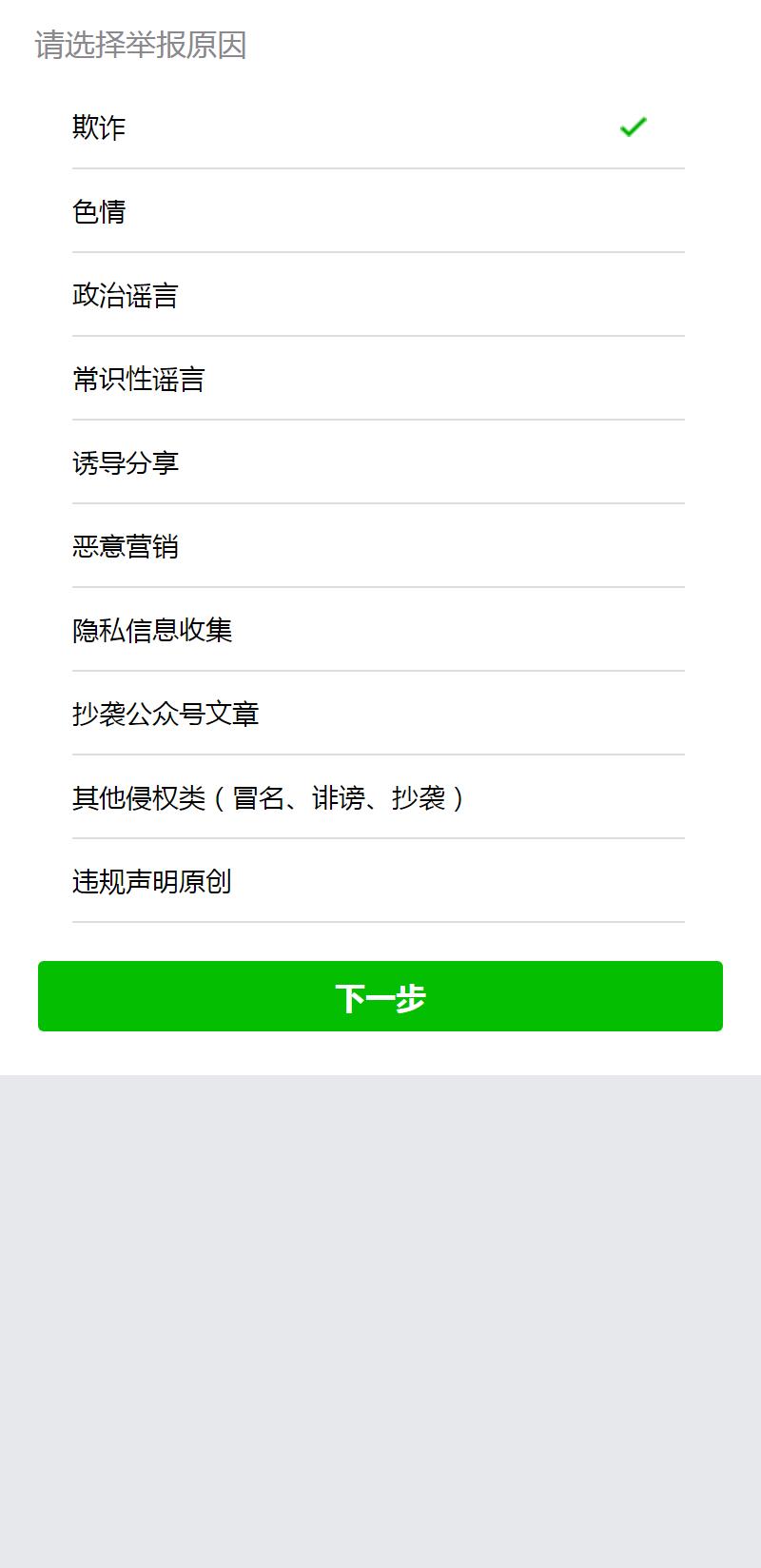
Task: Toggle selection on the 恶意营销 row
Action: tap(380, 545)
